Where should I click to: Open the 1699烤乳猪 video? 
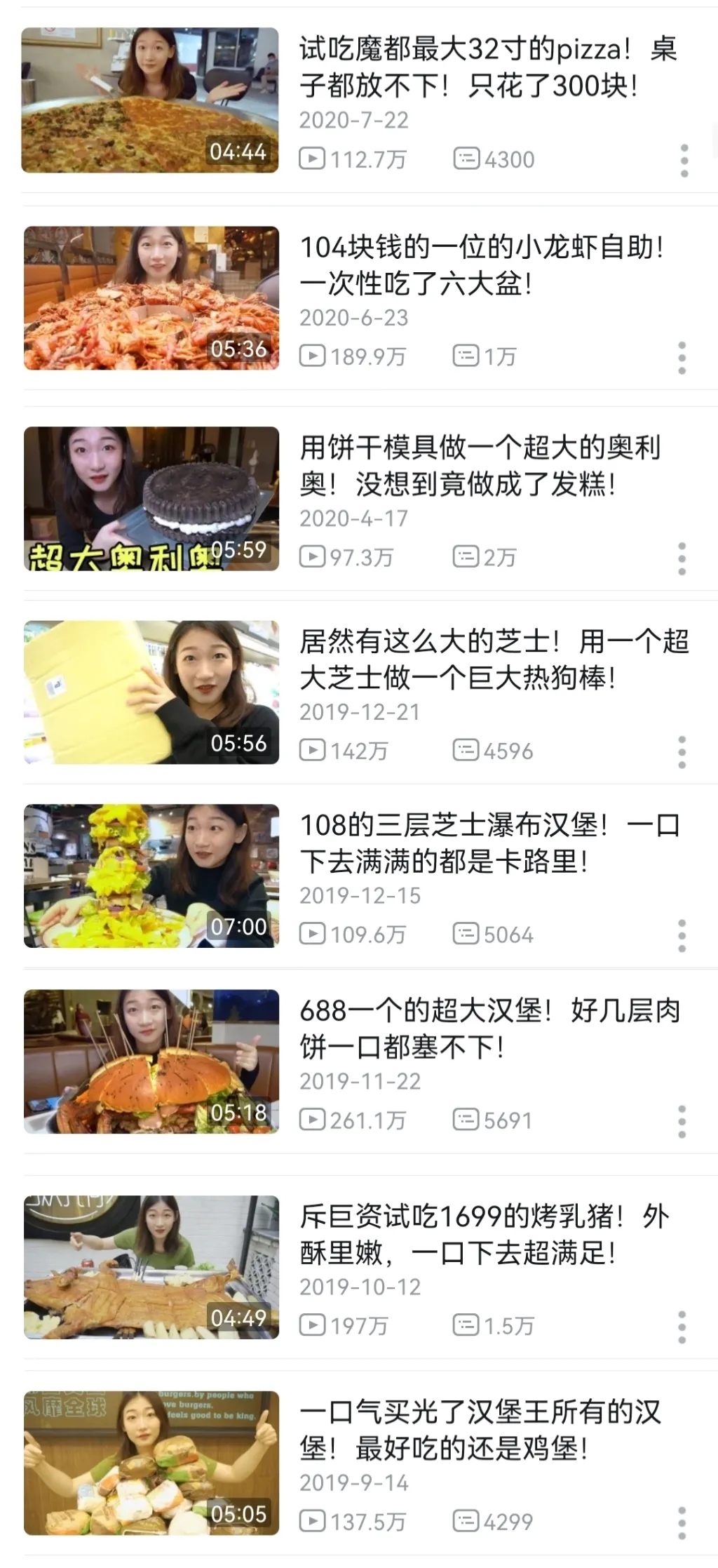click(x=151, y=1267)
